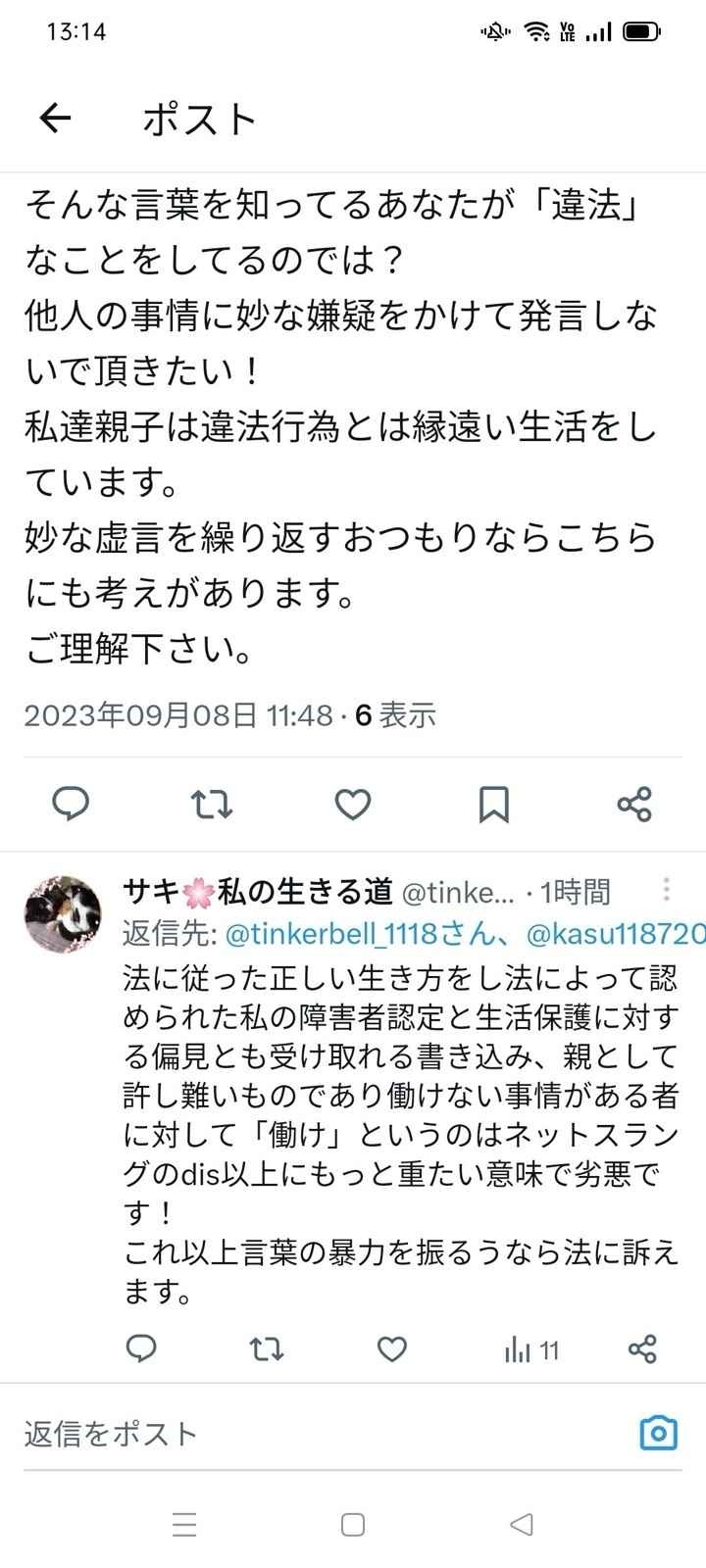This screenshot has width=706, height=1568.
Task: Repost the main post dated 2023年09月08日
Action: click(x=211, y=805)
